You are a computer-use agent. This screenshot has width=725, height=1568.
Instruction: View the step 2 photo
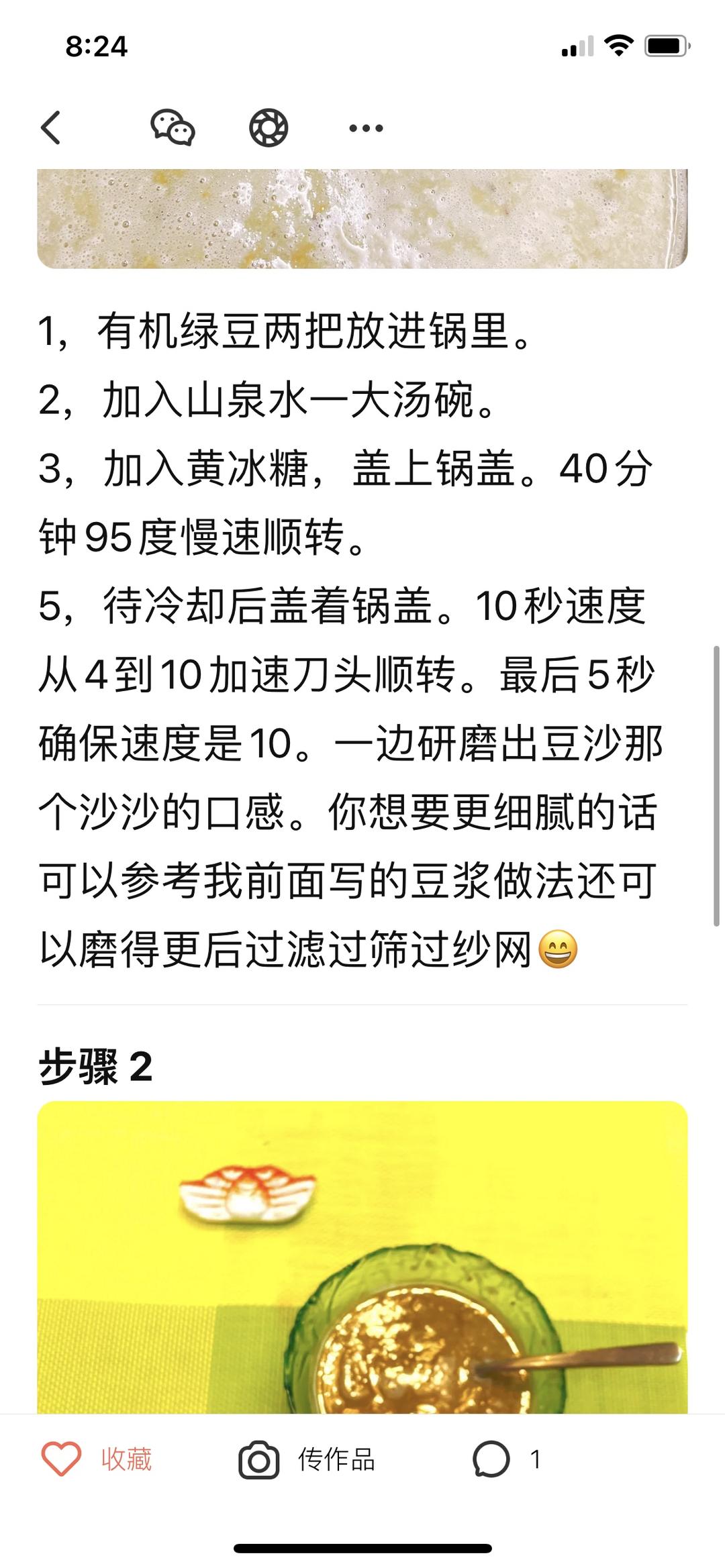click(x=362, y=1257)
